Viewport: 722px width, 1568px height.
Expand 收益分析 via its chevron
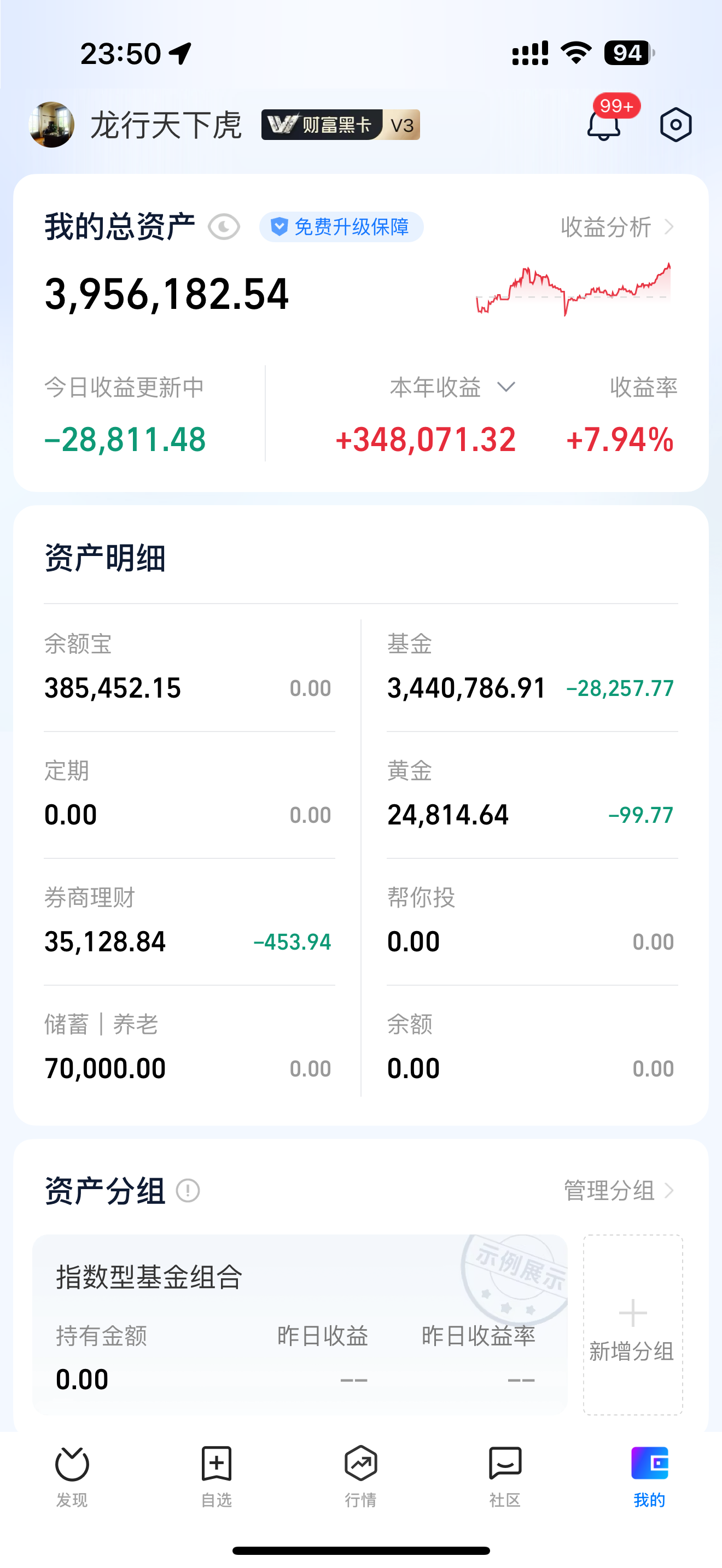click(x=669, y=226)
